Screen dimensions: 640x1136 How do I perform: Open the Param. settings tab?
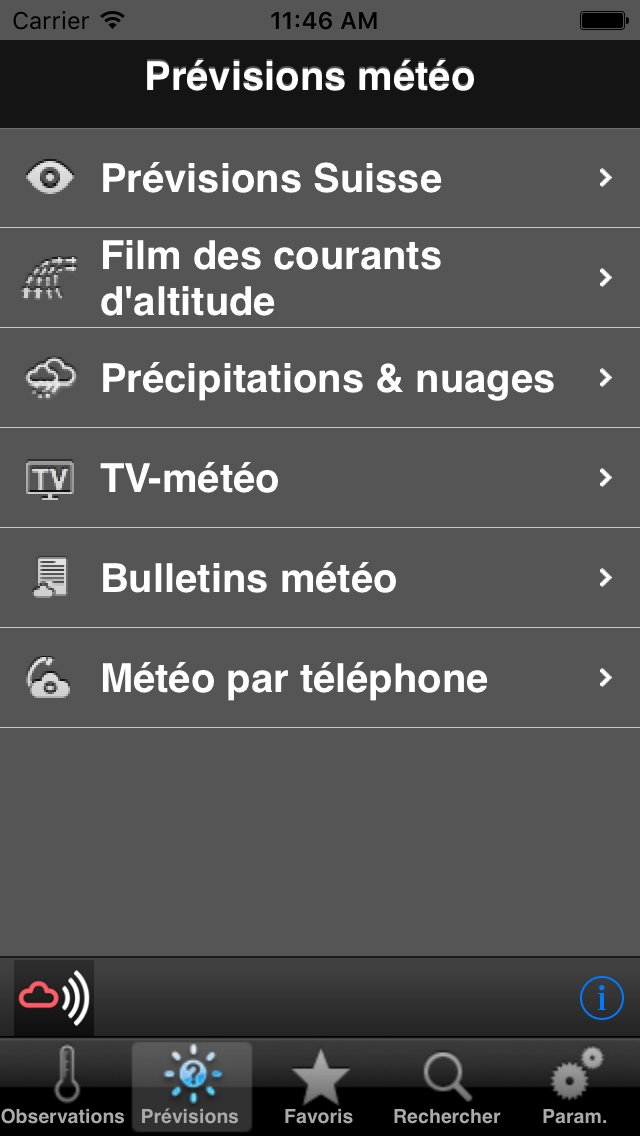(575, 1087)
